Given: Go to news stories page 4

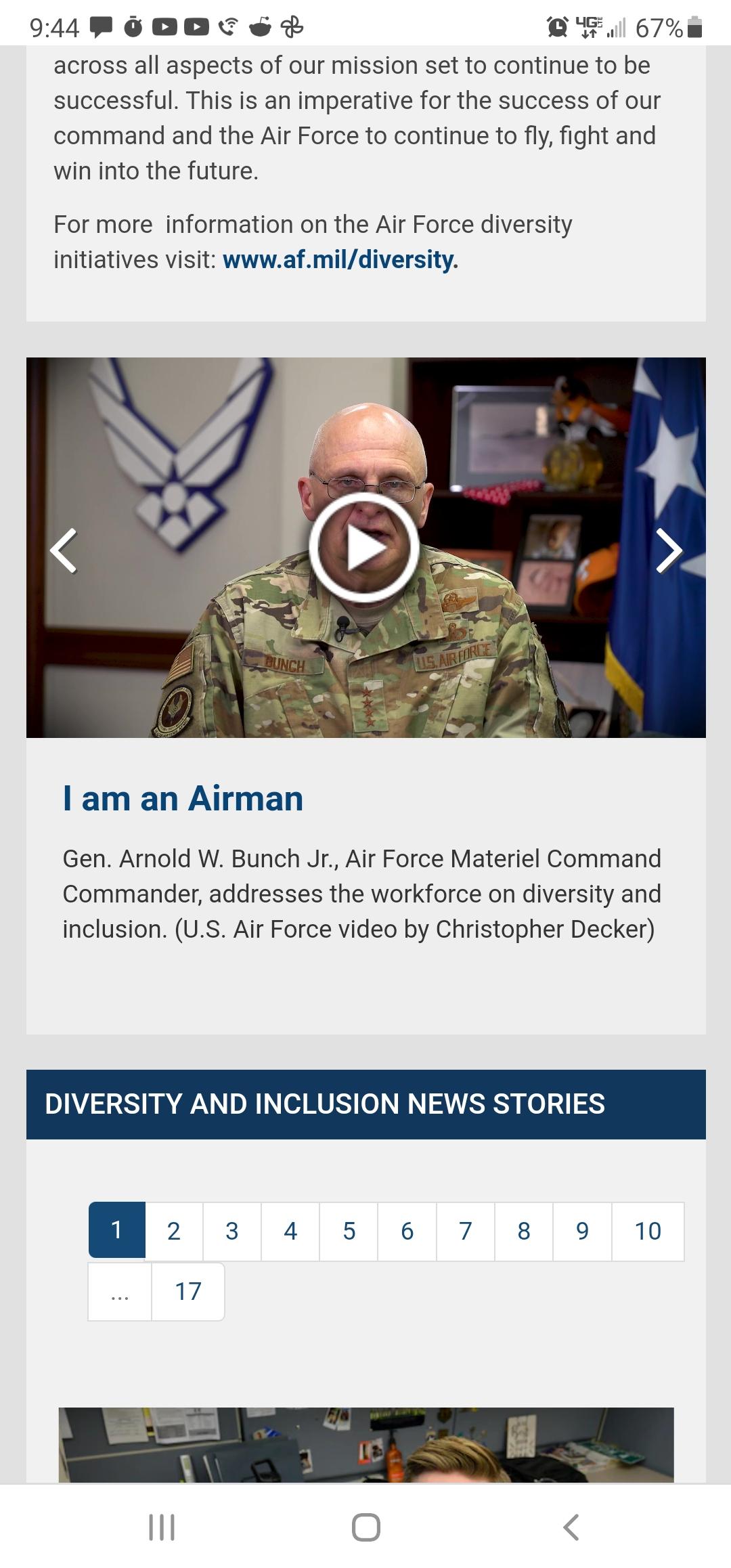Looking at the screenshot, I should [x=290, y=1231].
